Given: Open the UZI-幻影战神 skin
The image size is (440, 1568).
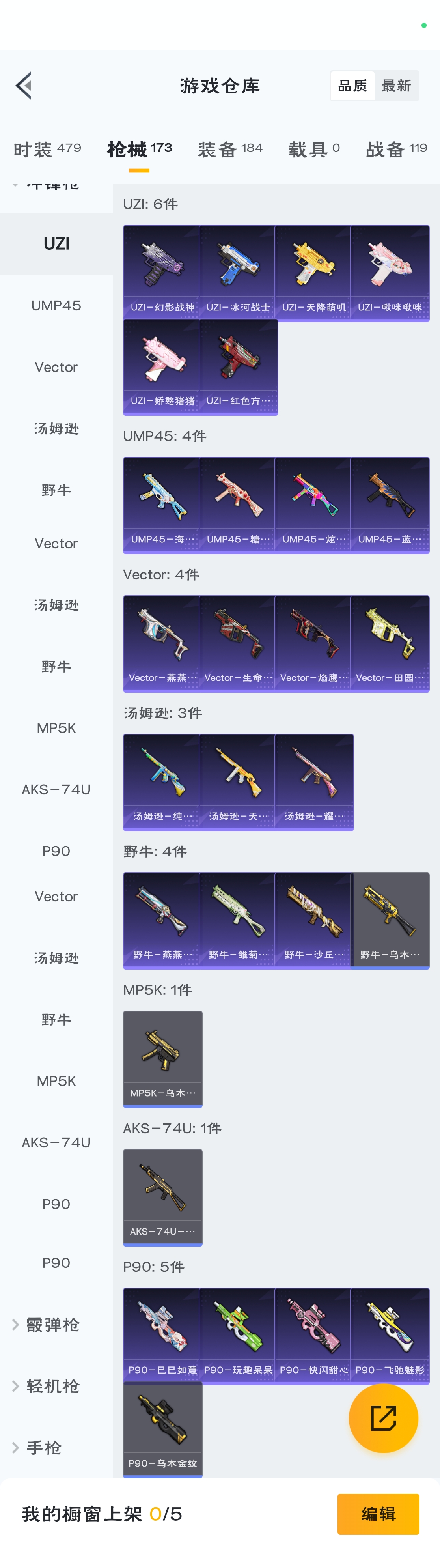Looking at the screenshot, I should point(162,273).
